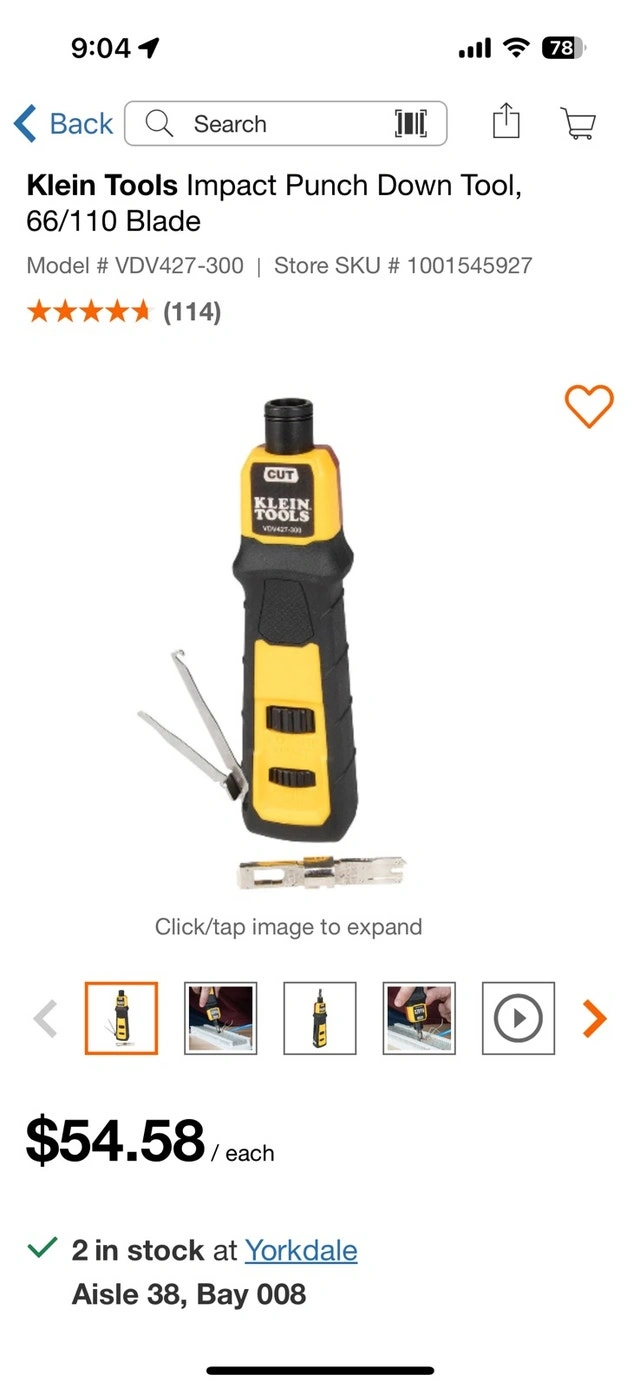The height and width of the screenshot is (1388, 640).
Task: View second thumbnail of tool in use
Action: [x=221, y=1018]
